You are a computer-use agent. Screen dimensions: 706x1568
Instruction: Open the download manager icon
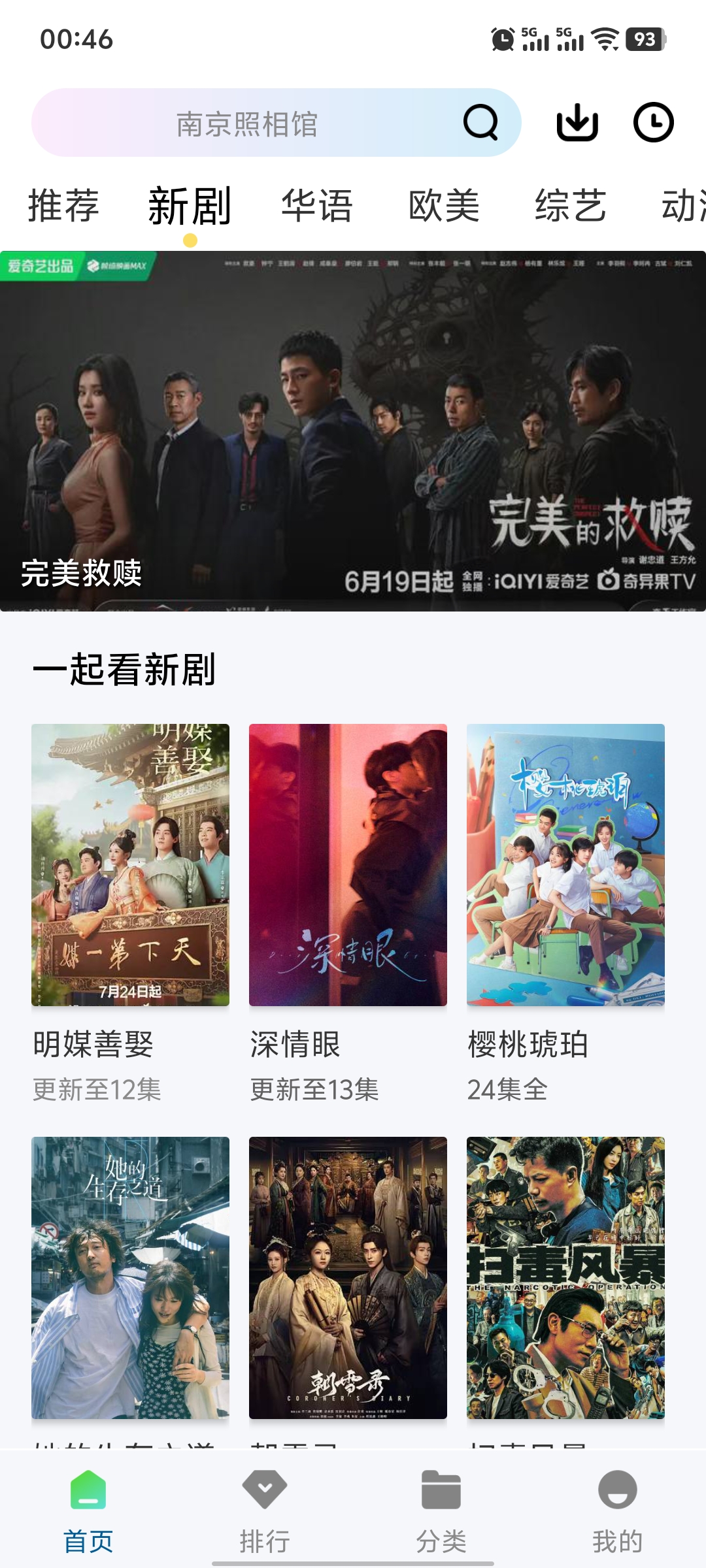point(578,123)
